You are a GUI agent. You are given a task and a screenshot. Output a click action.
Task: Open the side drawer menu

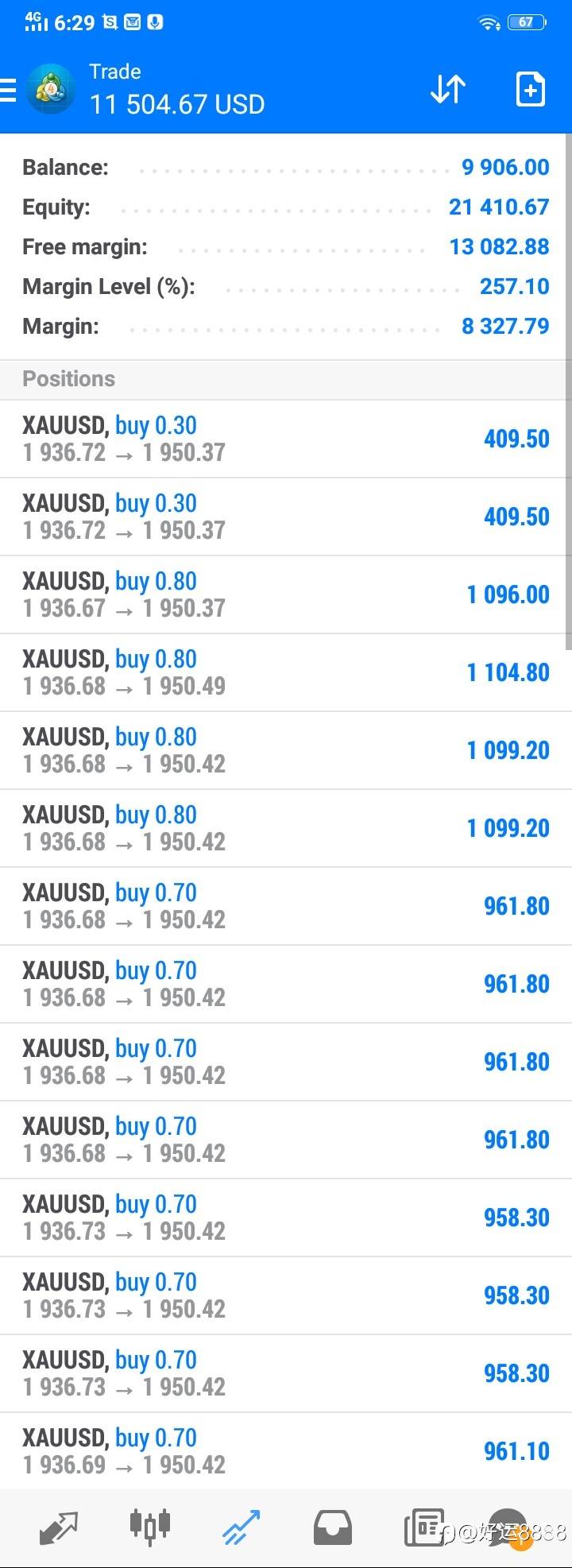point(9,90)
